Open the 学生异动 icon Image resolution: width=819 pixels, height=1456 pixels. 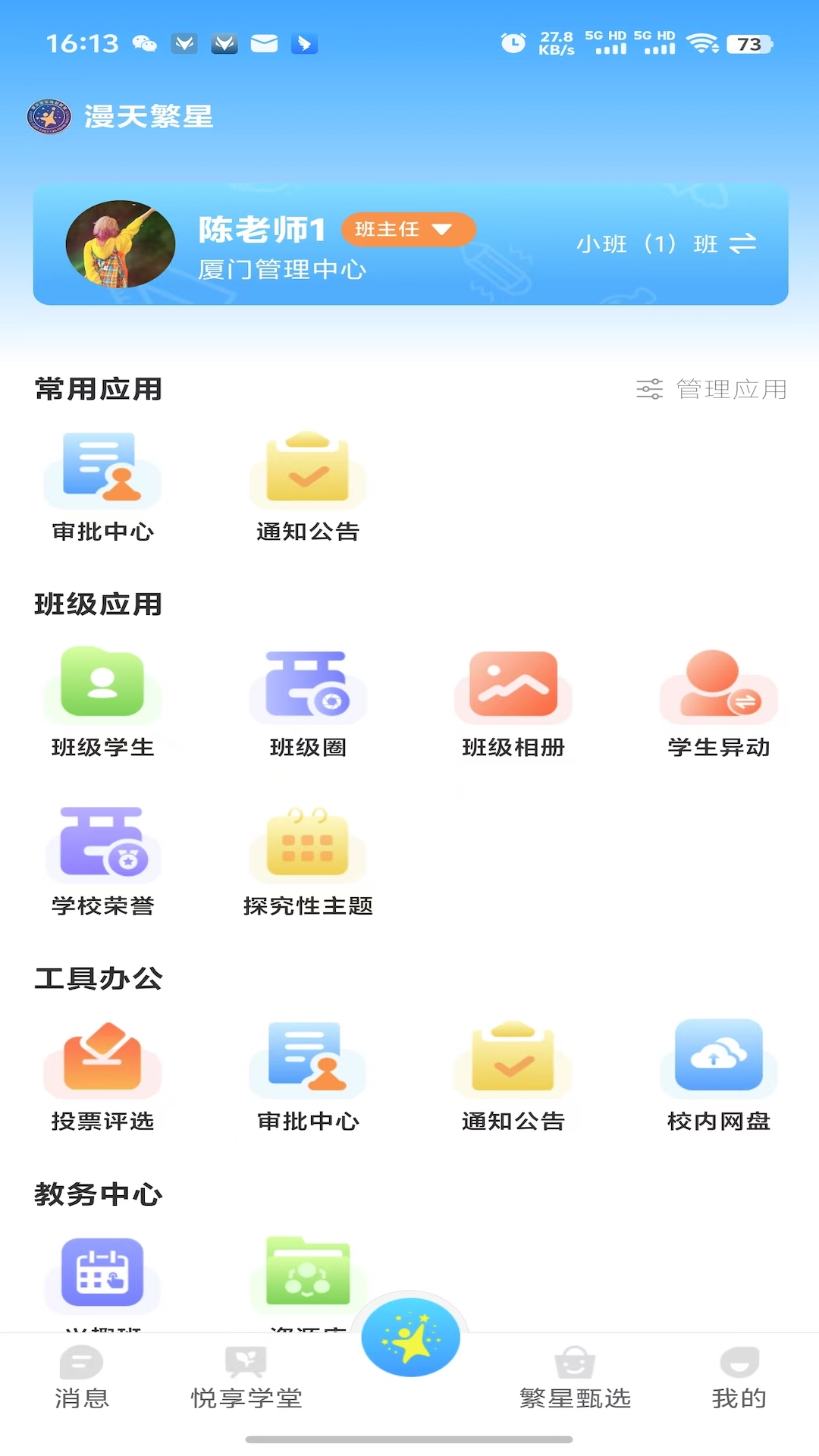coord(717,686)
